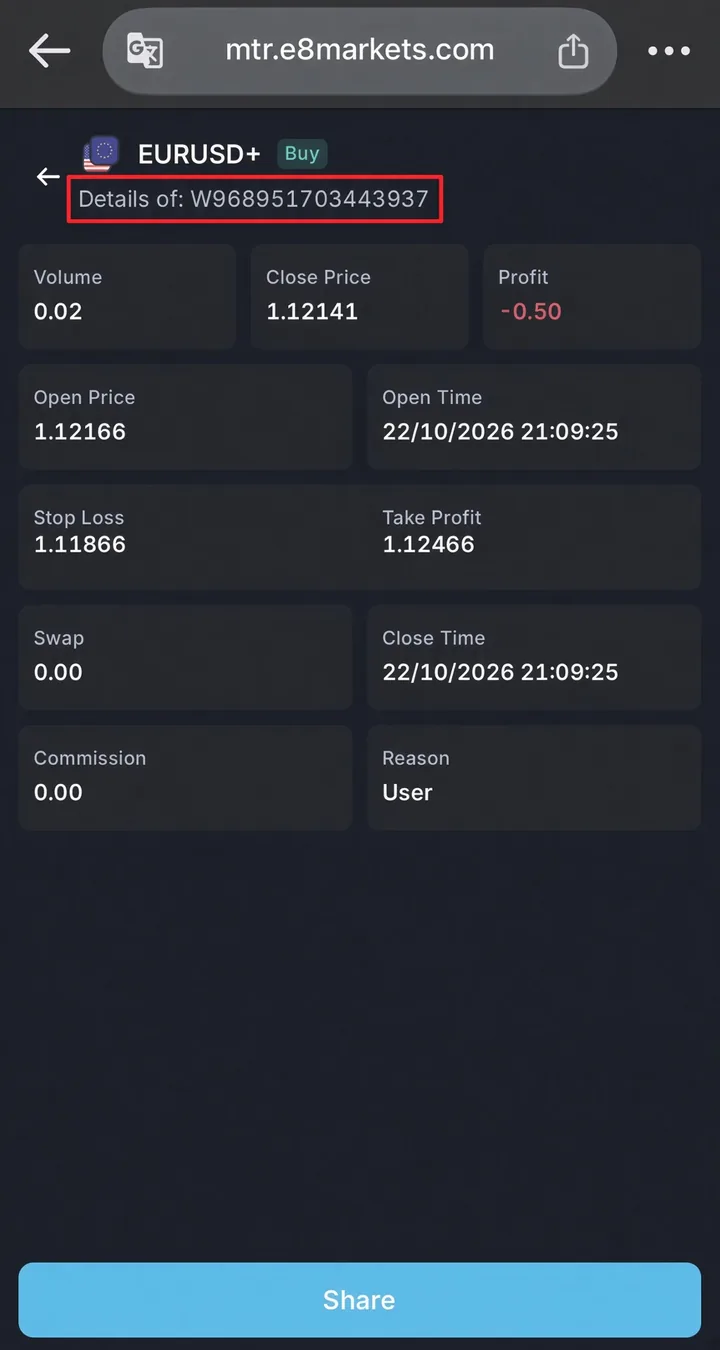Share the page via browser share icon

573,51
